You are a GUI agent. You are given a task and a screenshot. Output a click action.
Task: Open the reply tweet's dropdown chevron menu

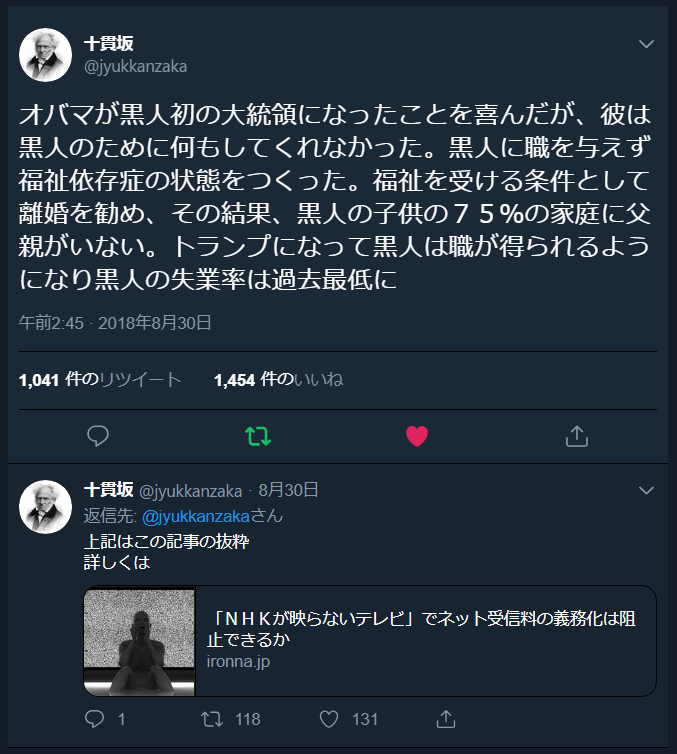[x=646, y=490]
